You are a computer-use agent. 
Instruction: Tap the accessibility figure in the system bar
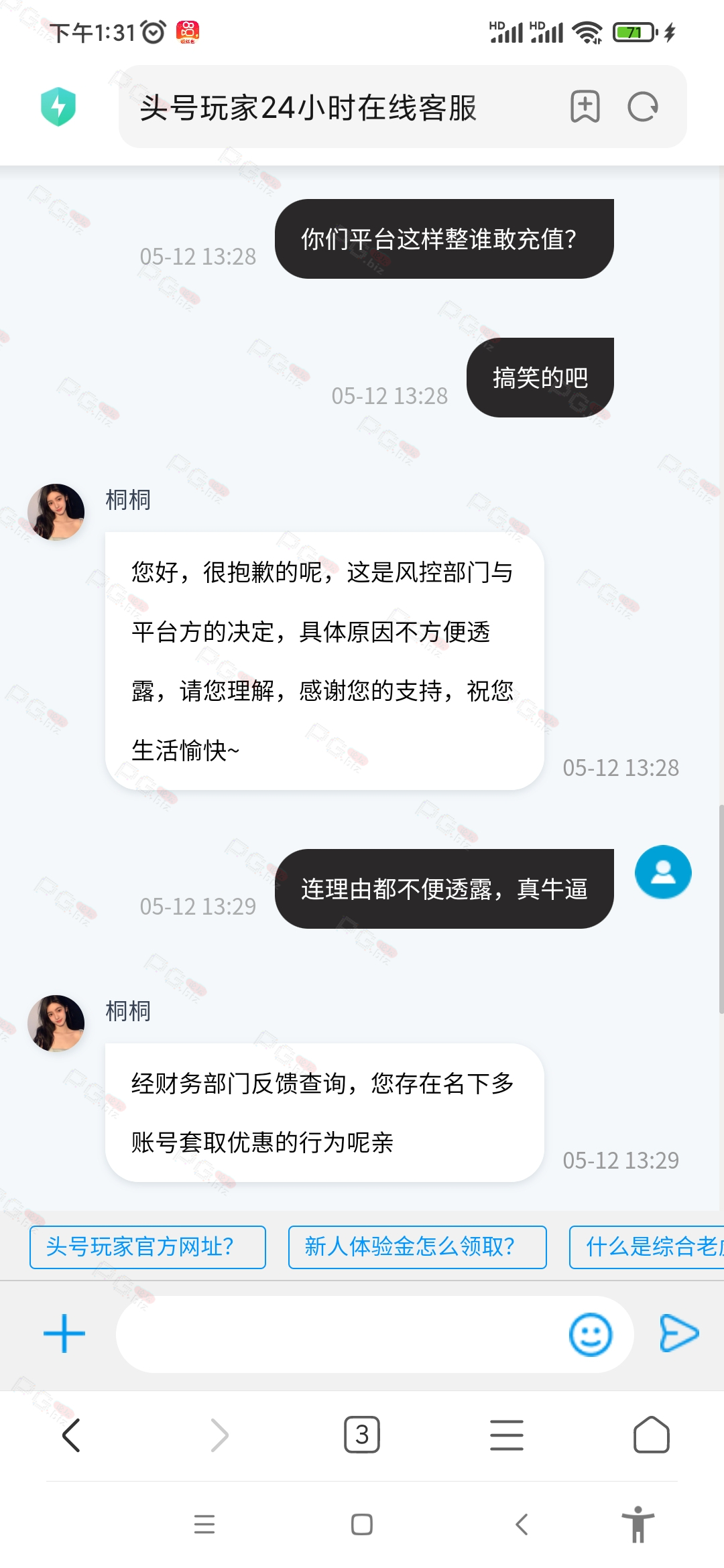point(638,1524)
